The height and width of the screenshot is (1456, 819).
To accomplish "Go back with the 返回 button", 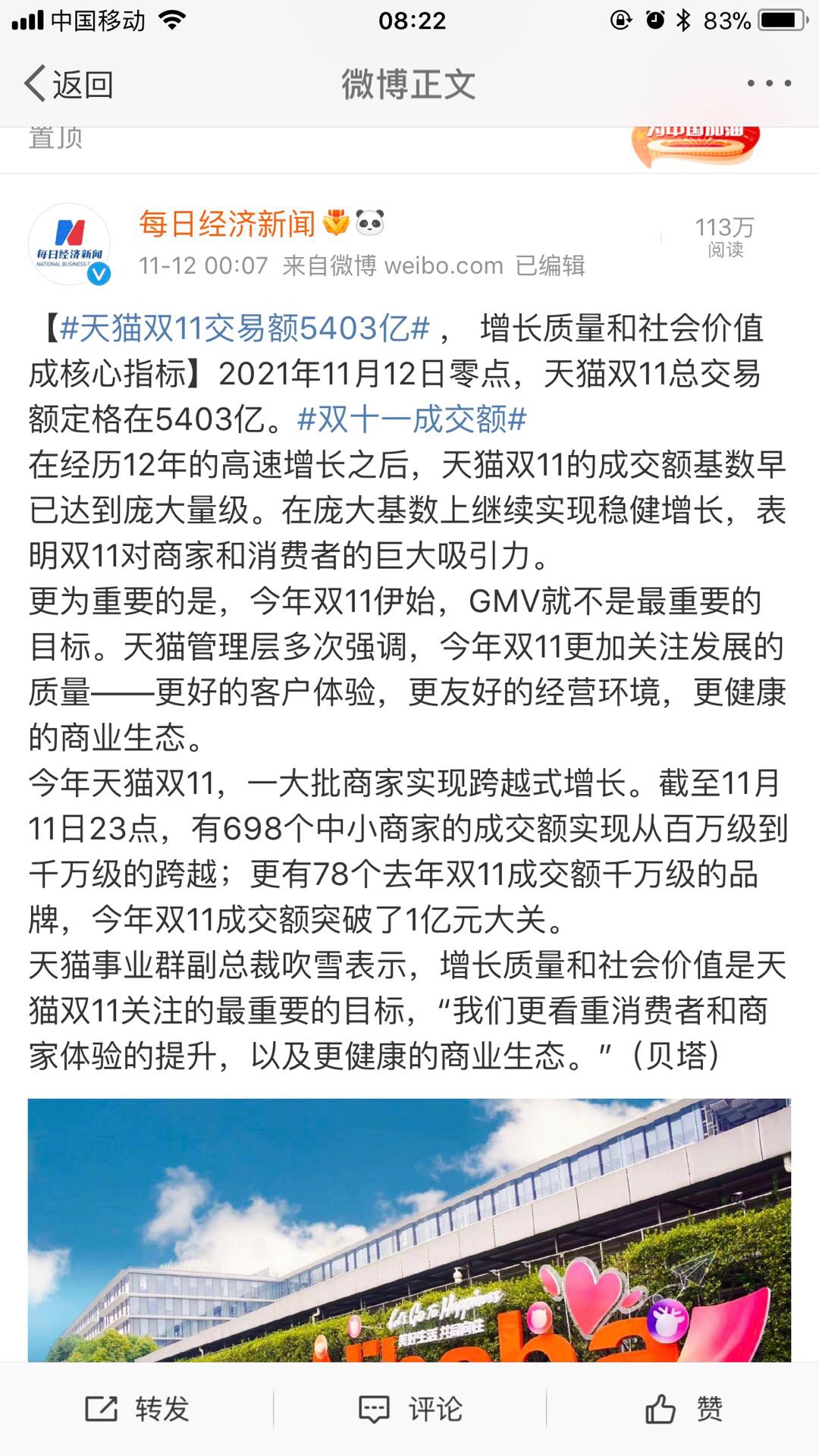I will (x=68, y=83).
